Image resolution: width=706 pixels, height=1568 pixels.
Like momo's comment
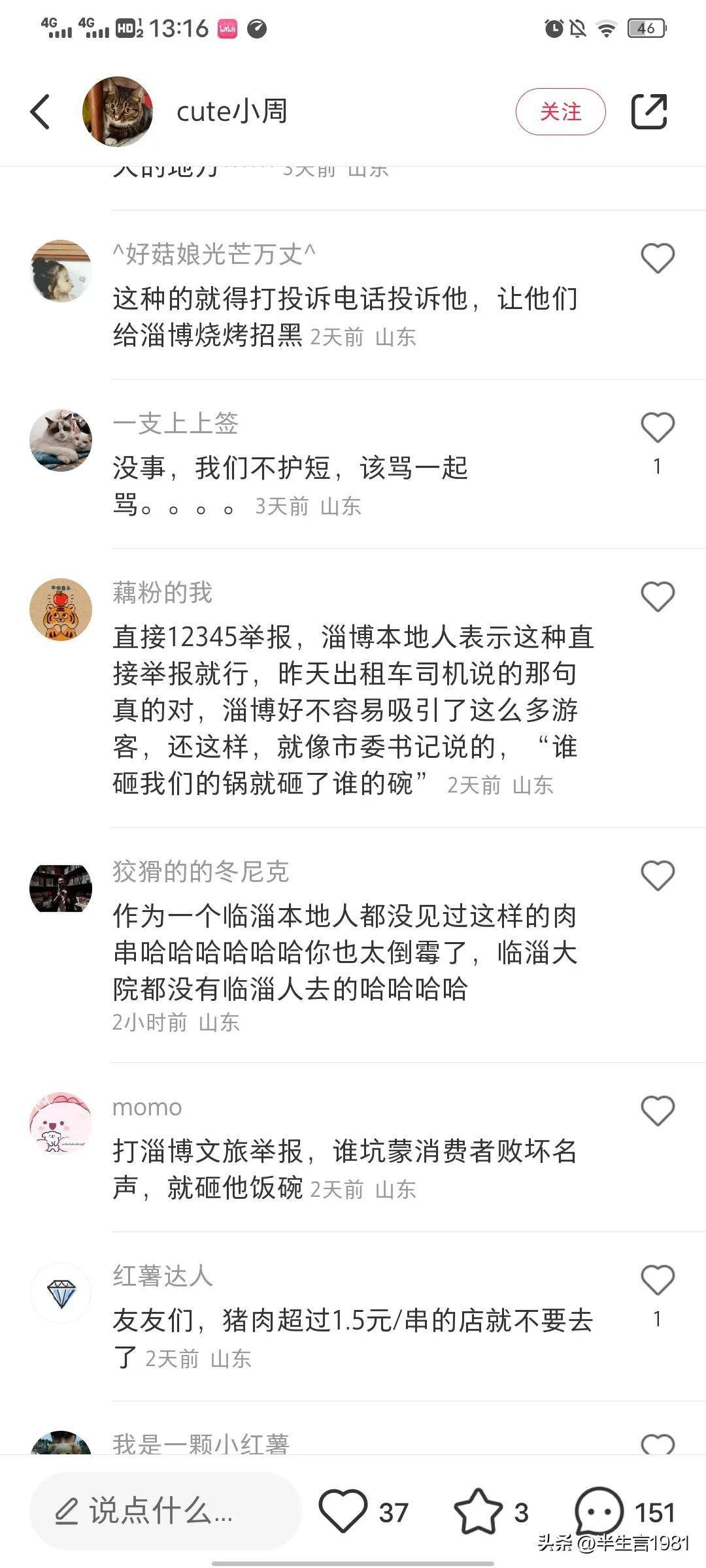pyautogui.click(x=657, y=1111)
